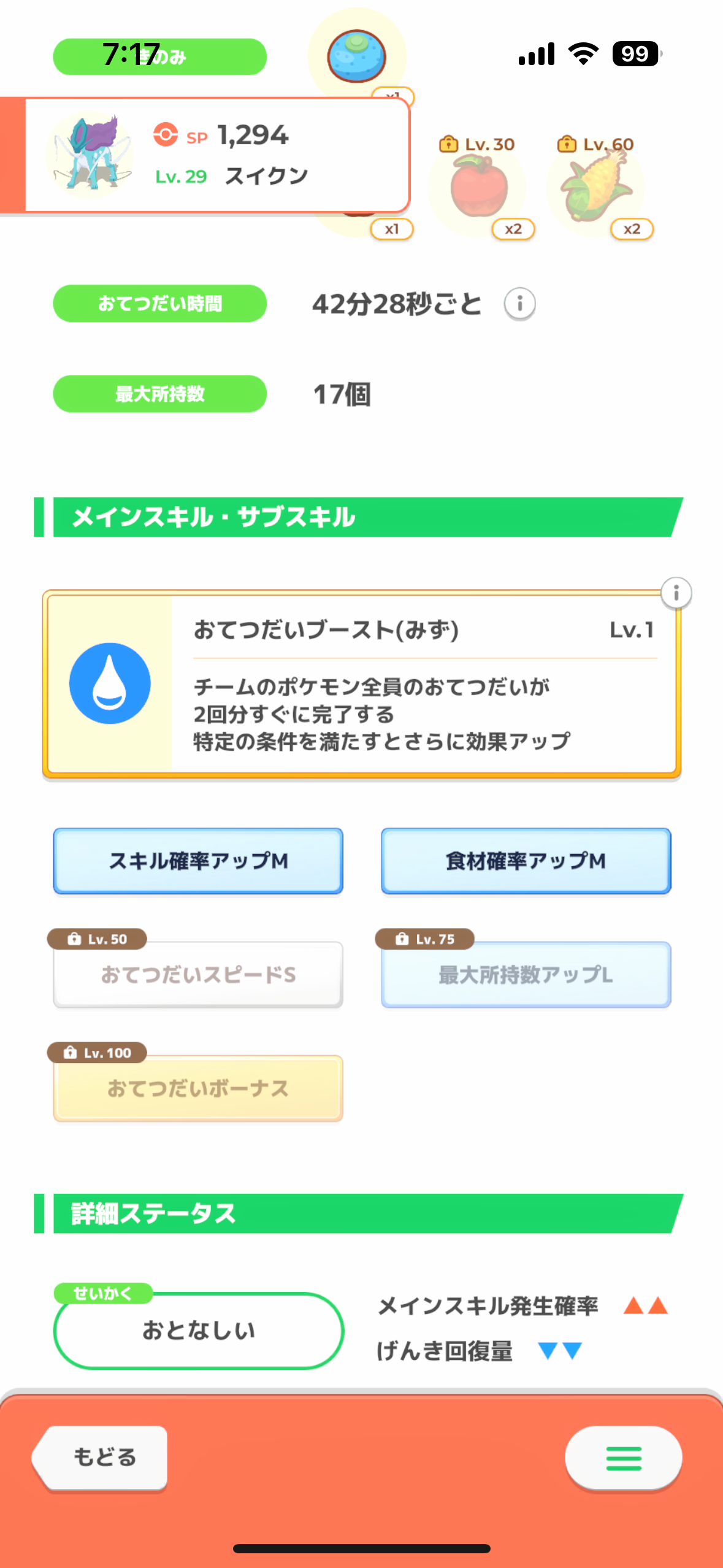
Task: Go back with もどる button
Action: (100, 1457)
